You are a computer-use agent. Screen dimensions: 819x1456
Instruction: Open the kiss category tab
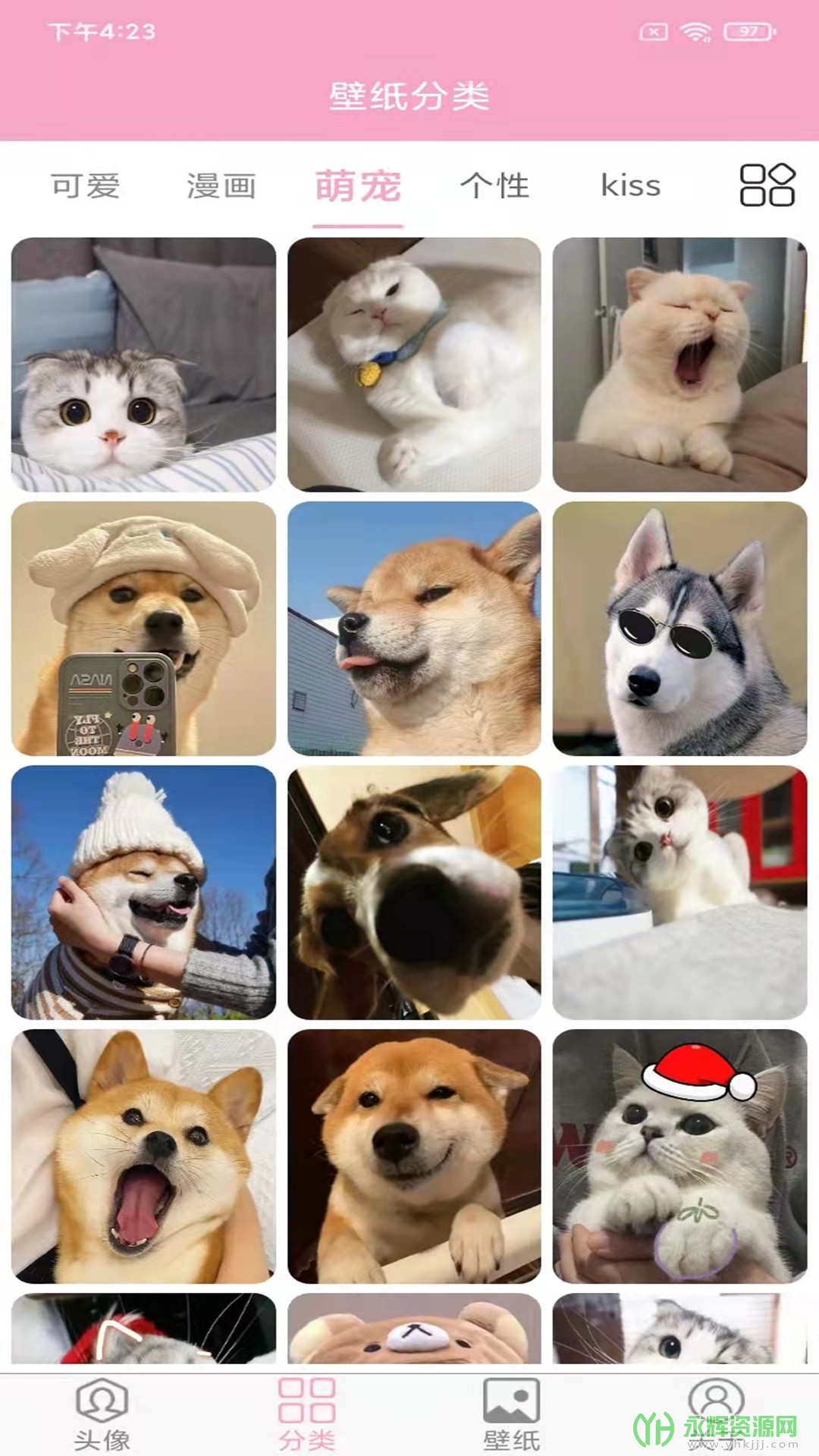coord(630,186)
